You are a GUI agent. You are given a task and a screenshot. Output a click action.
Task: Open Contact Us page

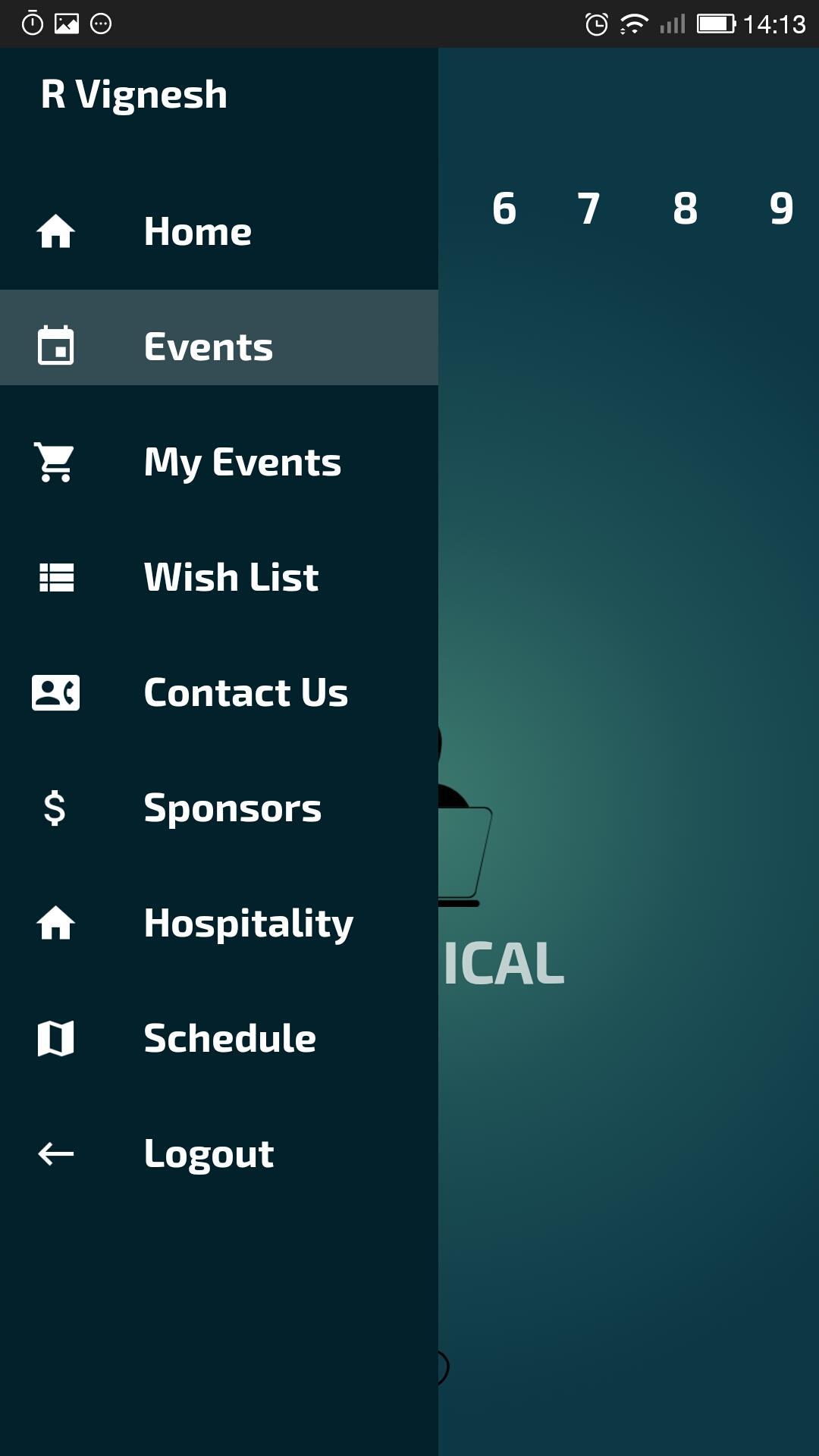pyautogui.click(x=245, y=692)
